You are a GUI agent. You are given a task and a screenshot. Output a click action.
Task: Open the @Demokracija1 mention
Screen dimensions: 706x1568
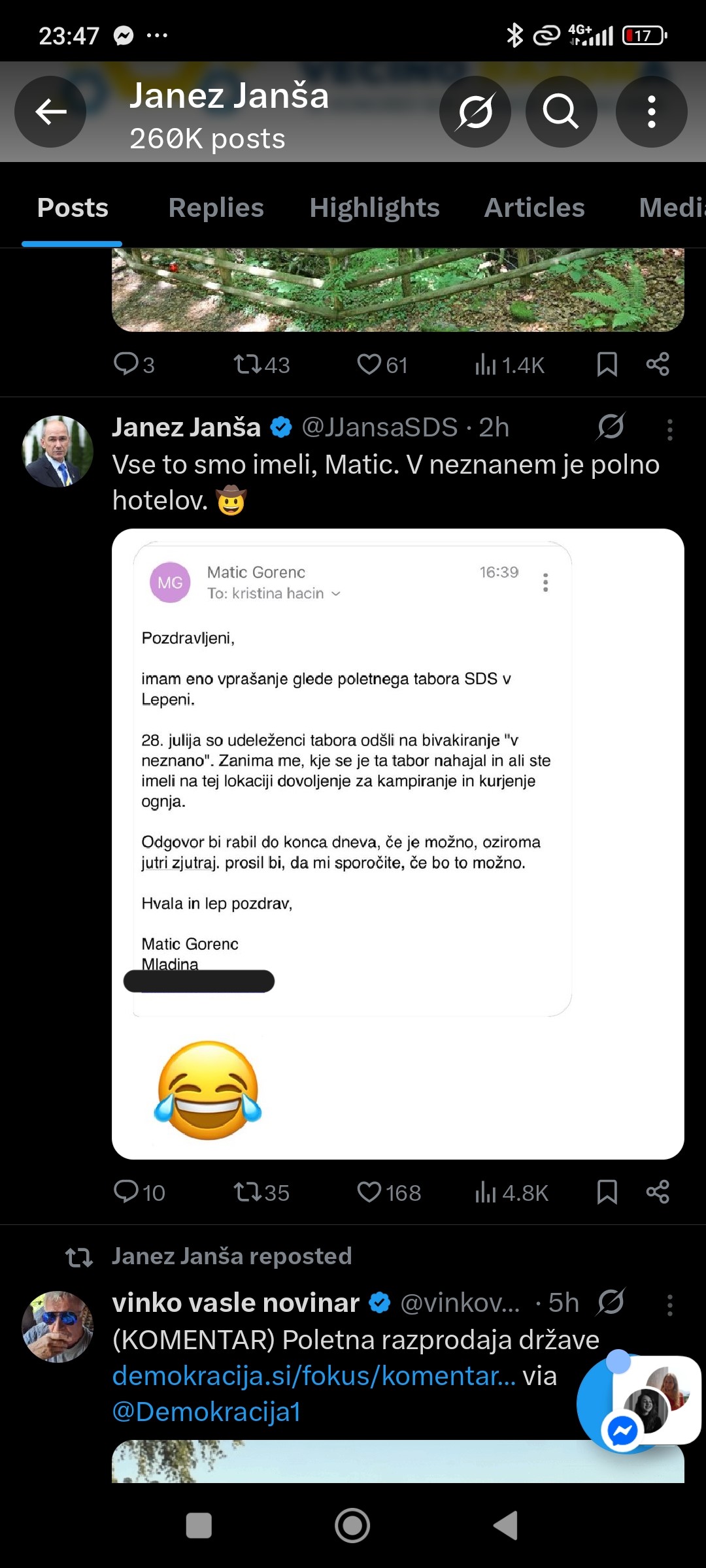point(207,1412)
